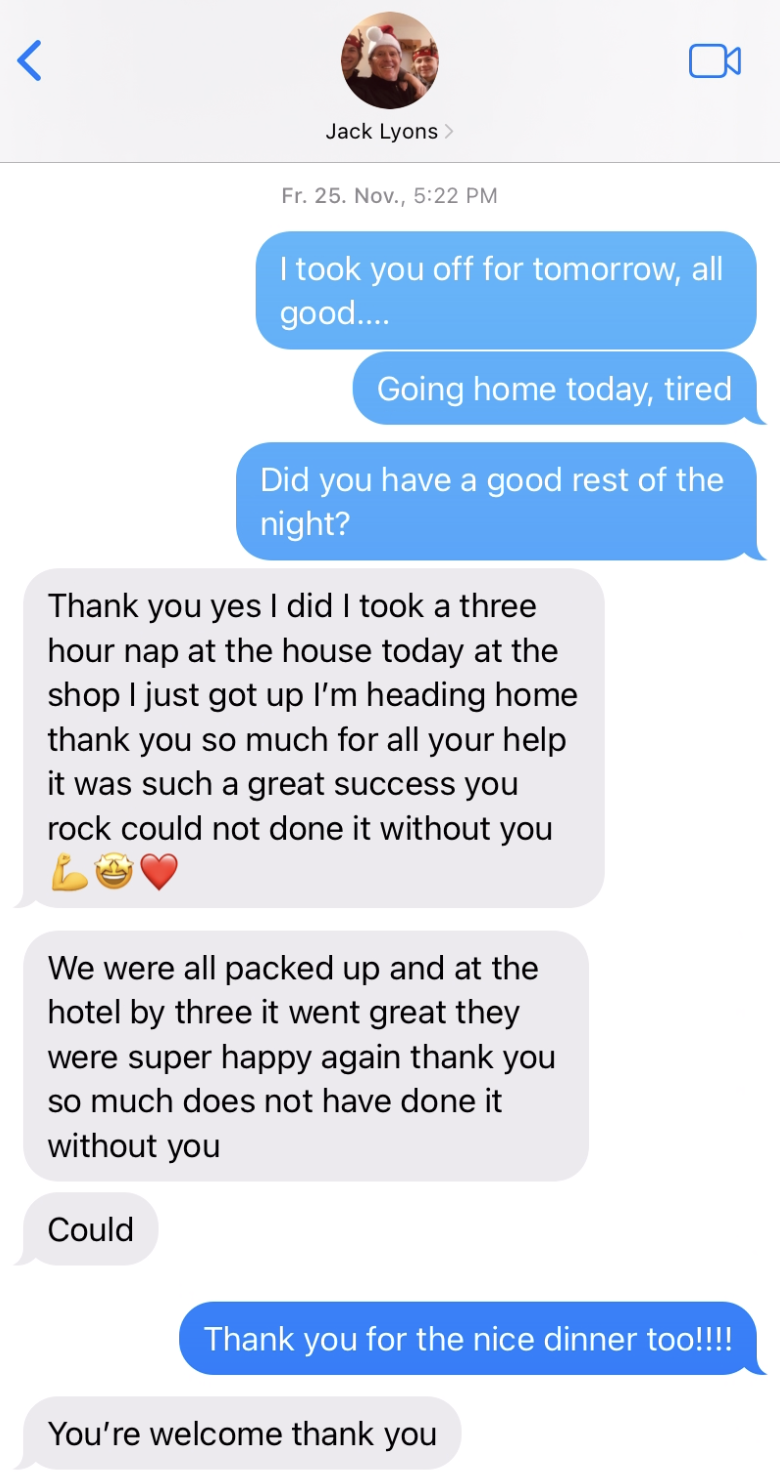Start a FaceTime video call
The image size is (780, 1474).
715,61
